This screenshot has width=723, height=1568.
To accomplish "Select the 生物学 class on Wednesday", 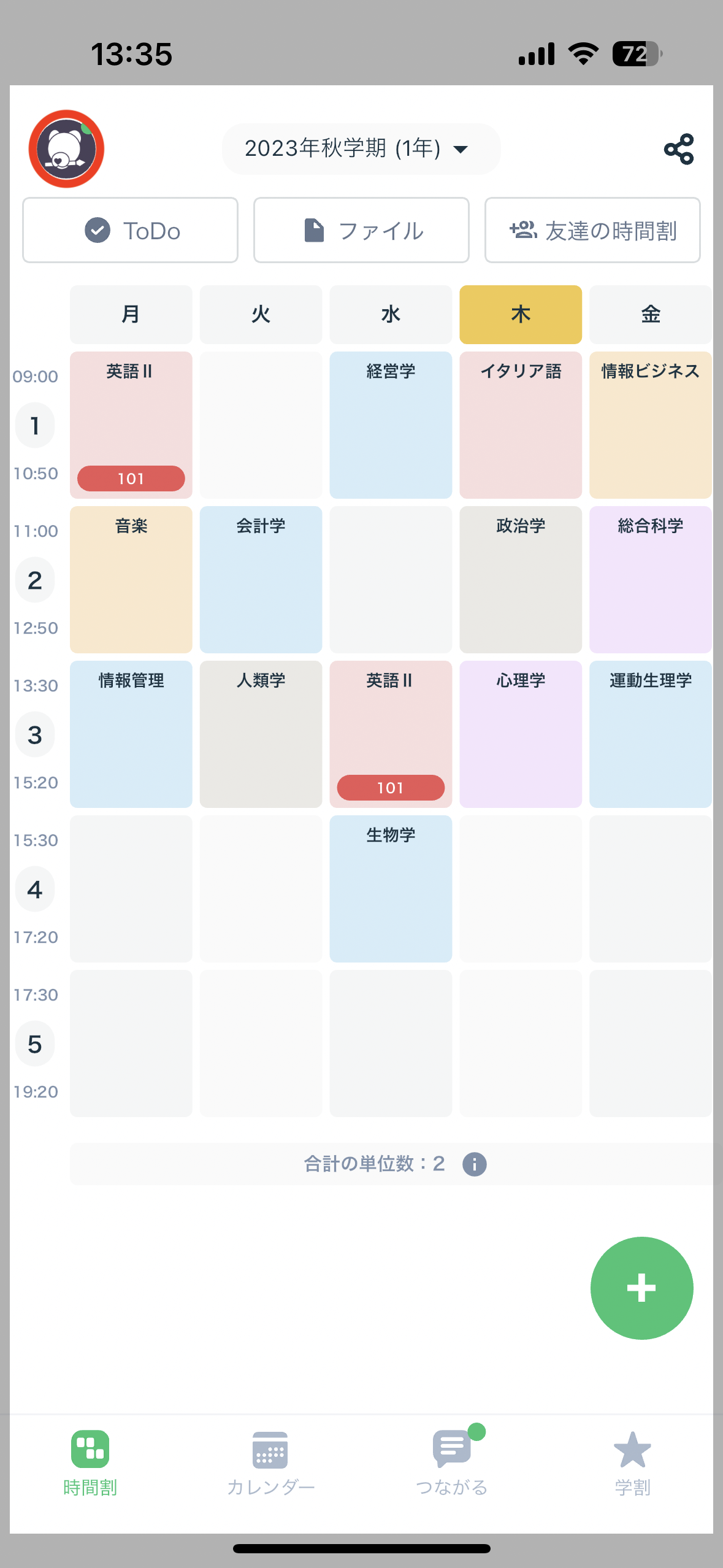I will pyautogui.click(x=390, y=889).
